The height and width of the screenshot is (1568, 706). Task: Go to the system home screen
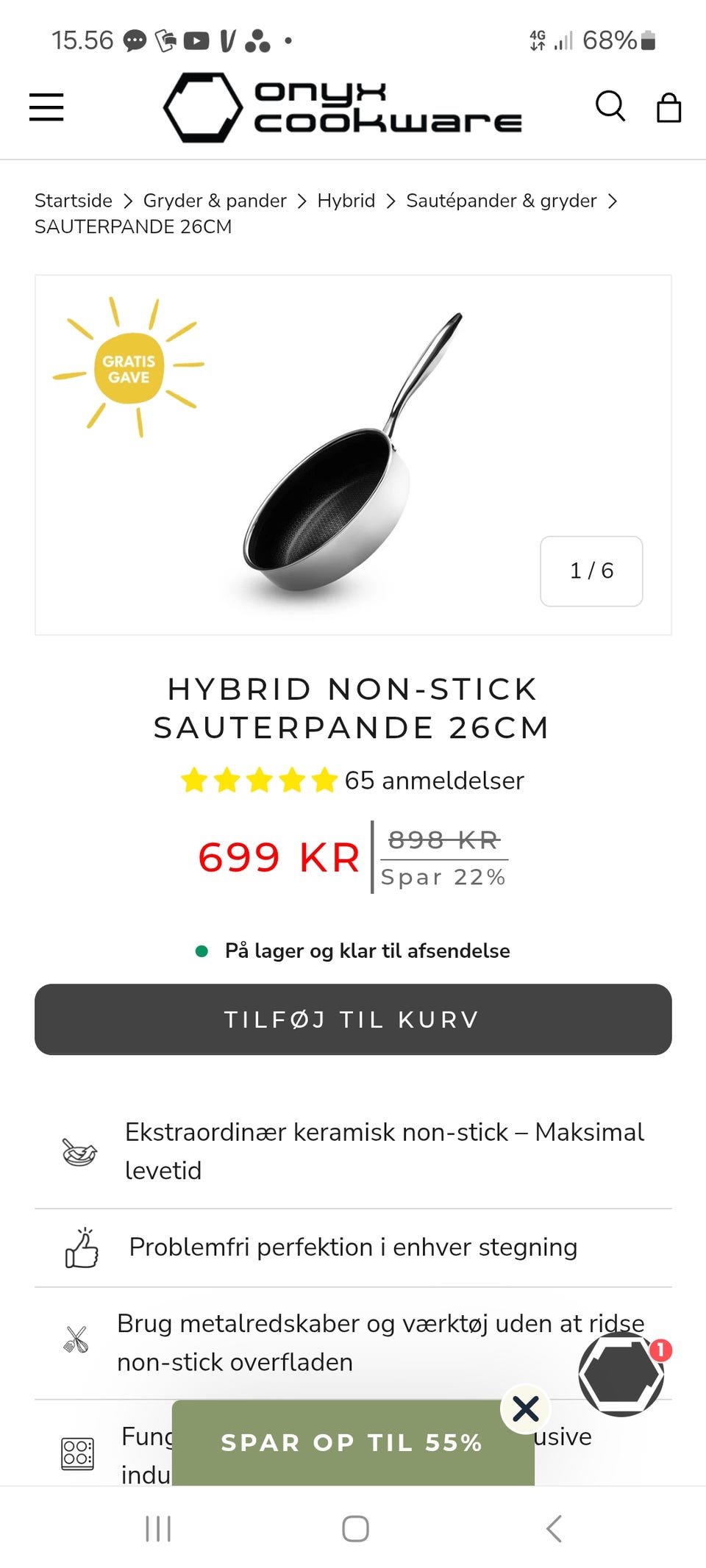point(355,1528)
